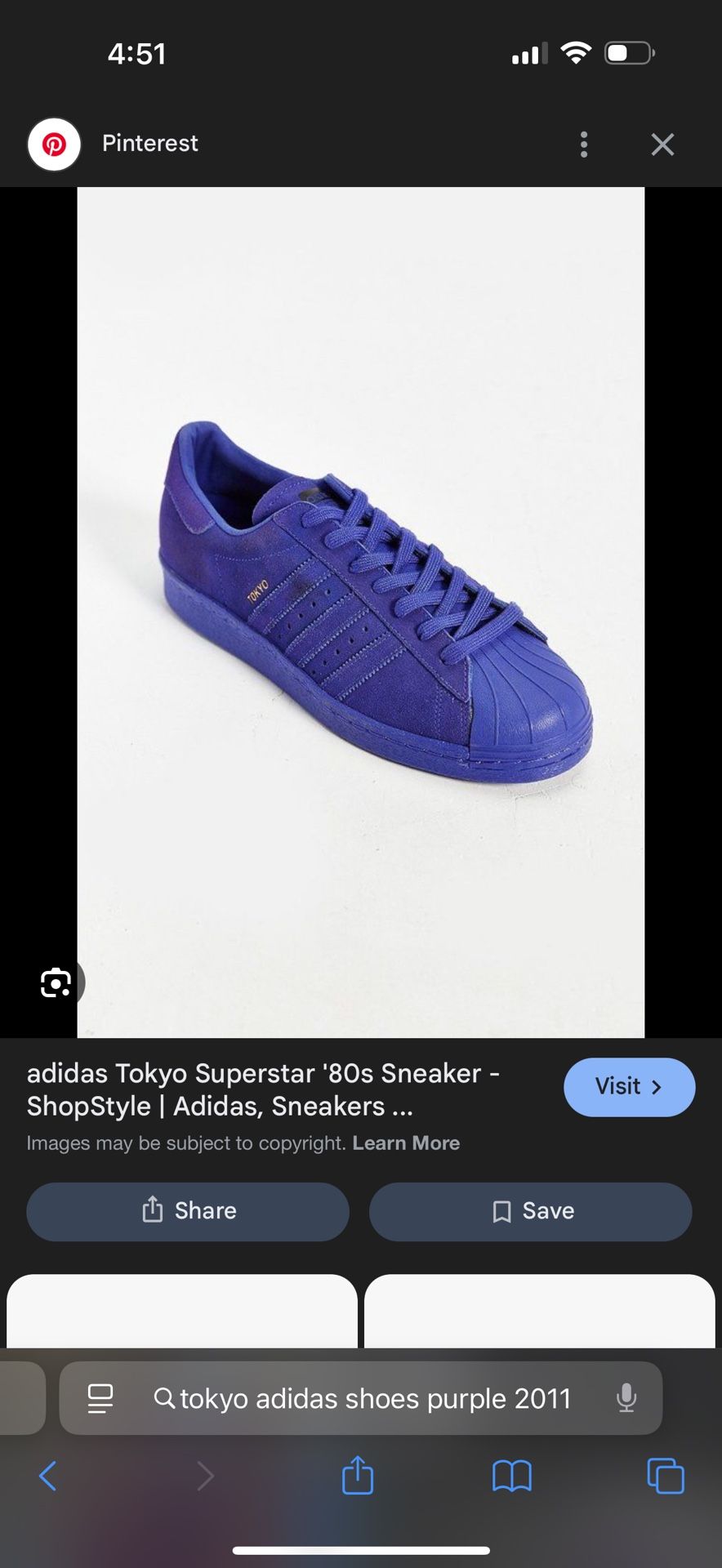Open Safari bookmarks
Viewport: 722px width, 1568px height.
pyautogui.click(x=511, y=1476)
